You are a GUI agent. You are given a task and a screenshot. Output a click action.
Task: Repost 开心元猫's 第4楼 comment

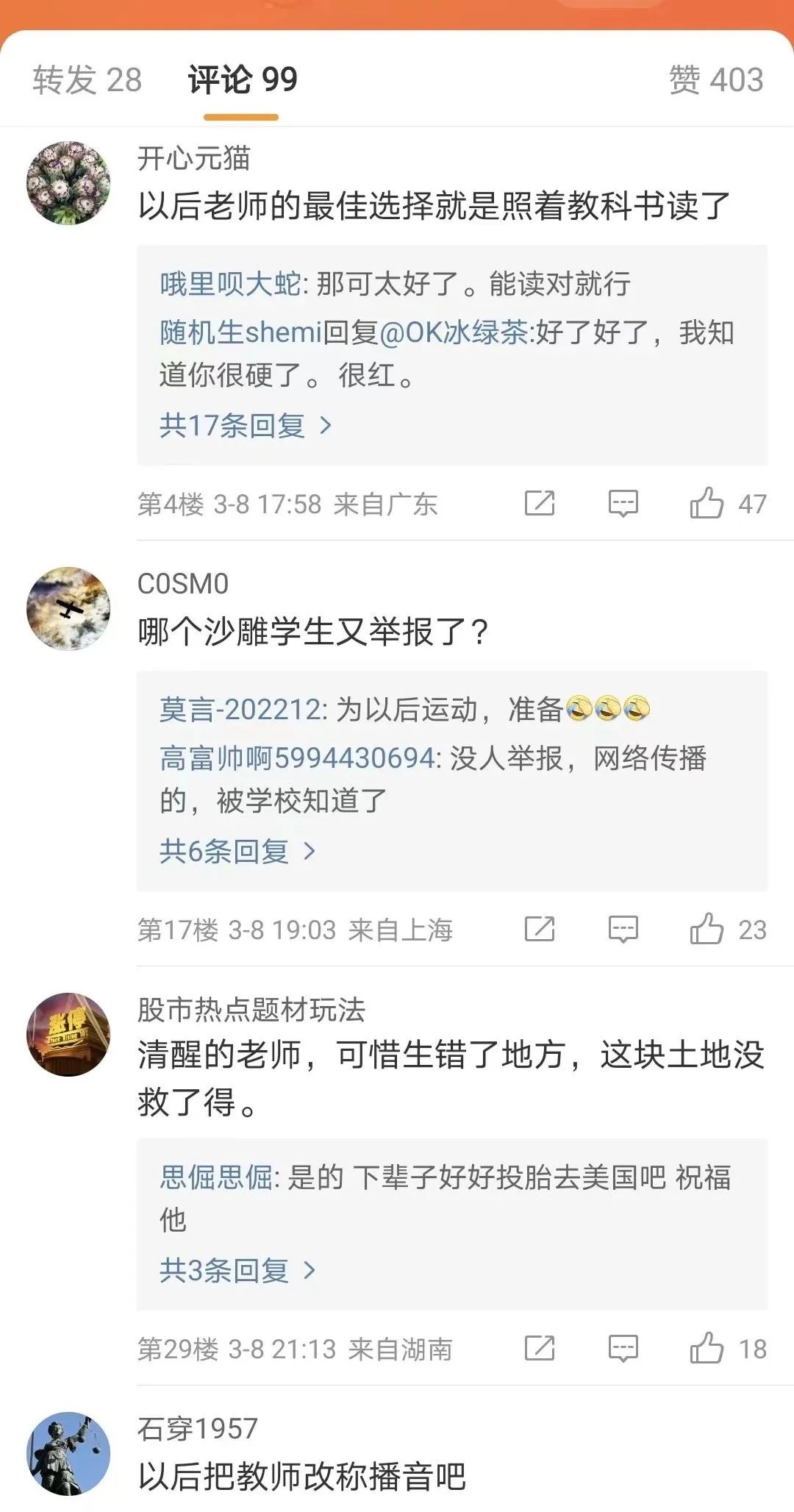click(540, 504)
